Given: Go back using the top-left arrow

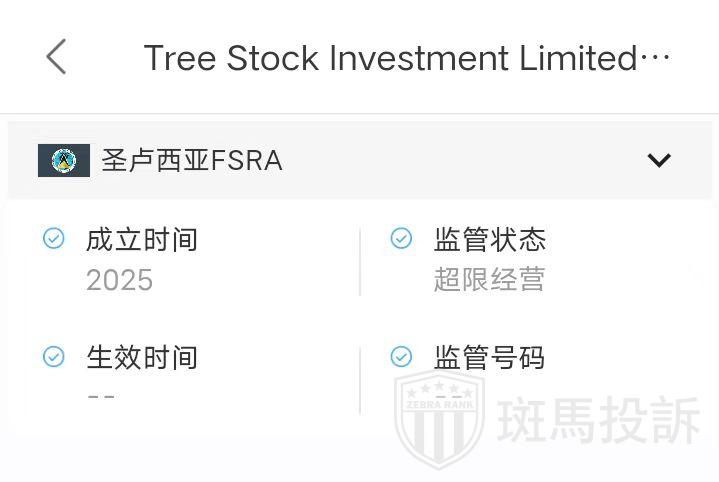Looking at the screenshot, I should pyautogui.click(x=56, y=57).
